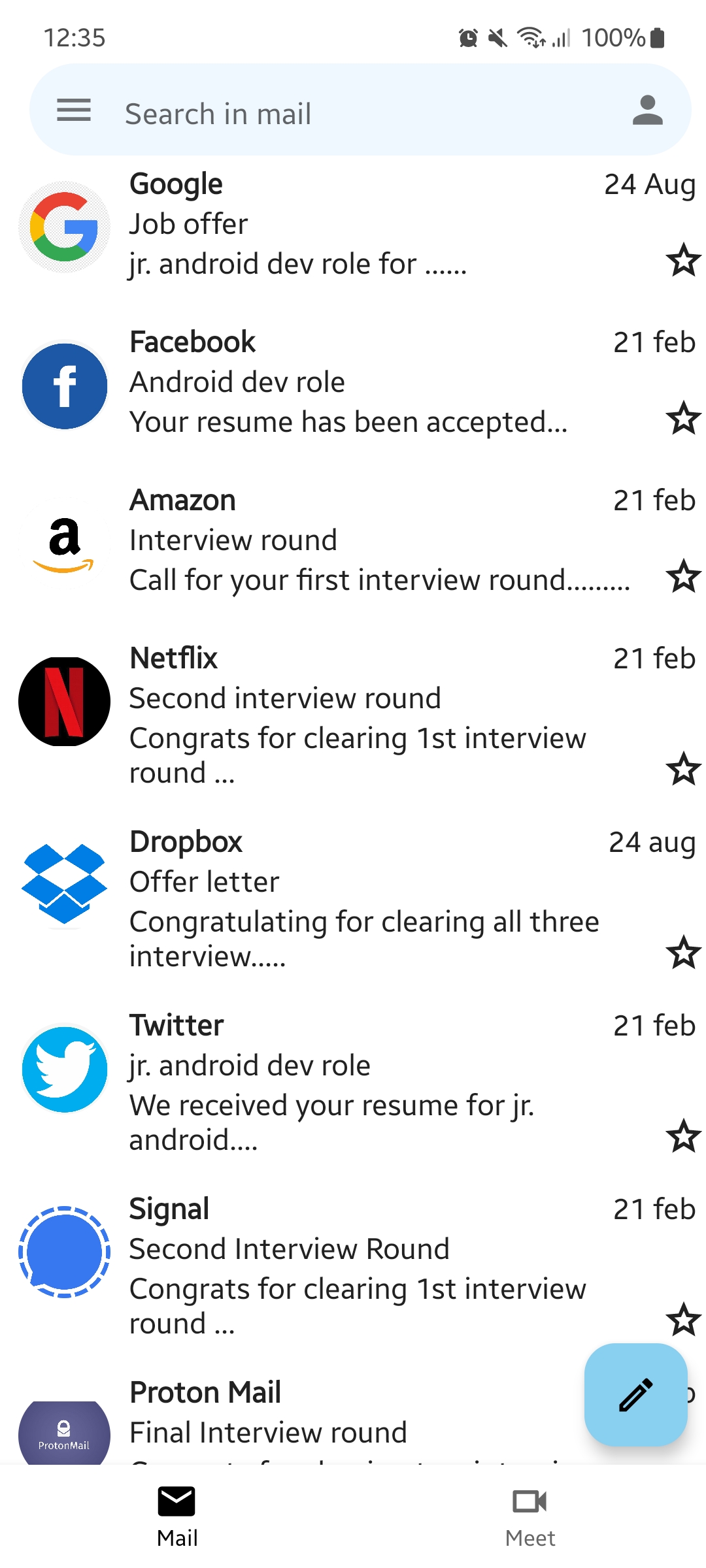This screenshot has height=1568, width=706.
Task: Star the Amazon email
Action: click(x=683, y=576)
